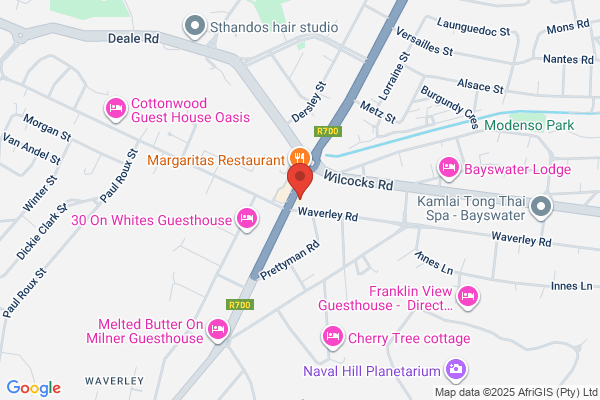This screenshot has width=600, height=400.
Task: Open Cottonwood Guest House Oasis marker
Action: [x=116, y=109]
